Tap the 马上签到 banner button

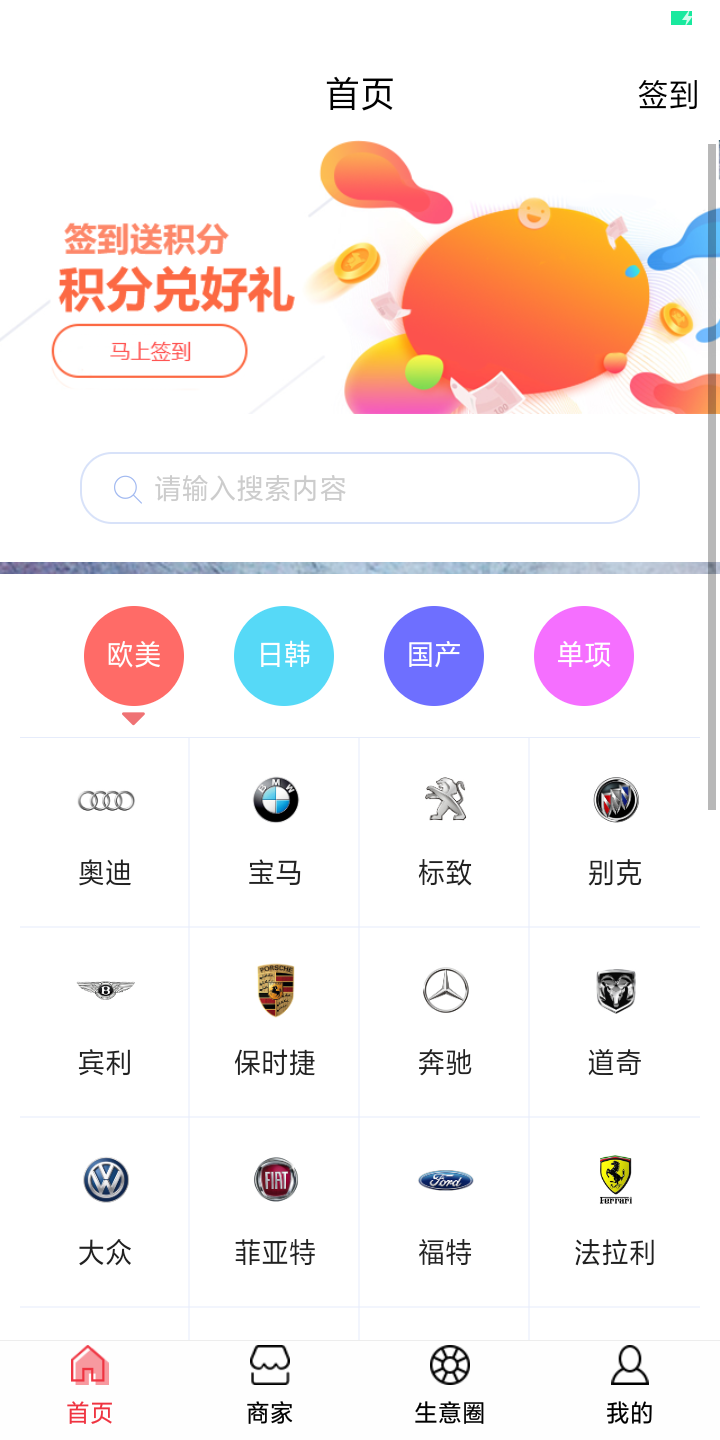(x=150, y=351)
